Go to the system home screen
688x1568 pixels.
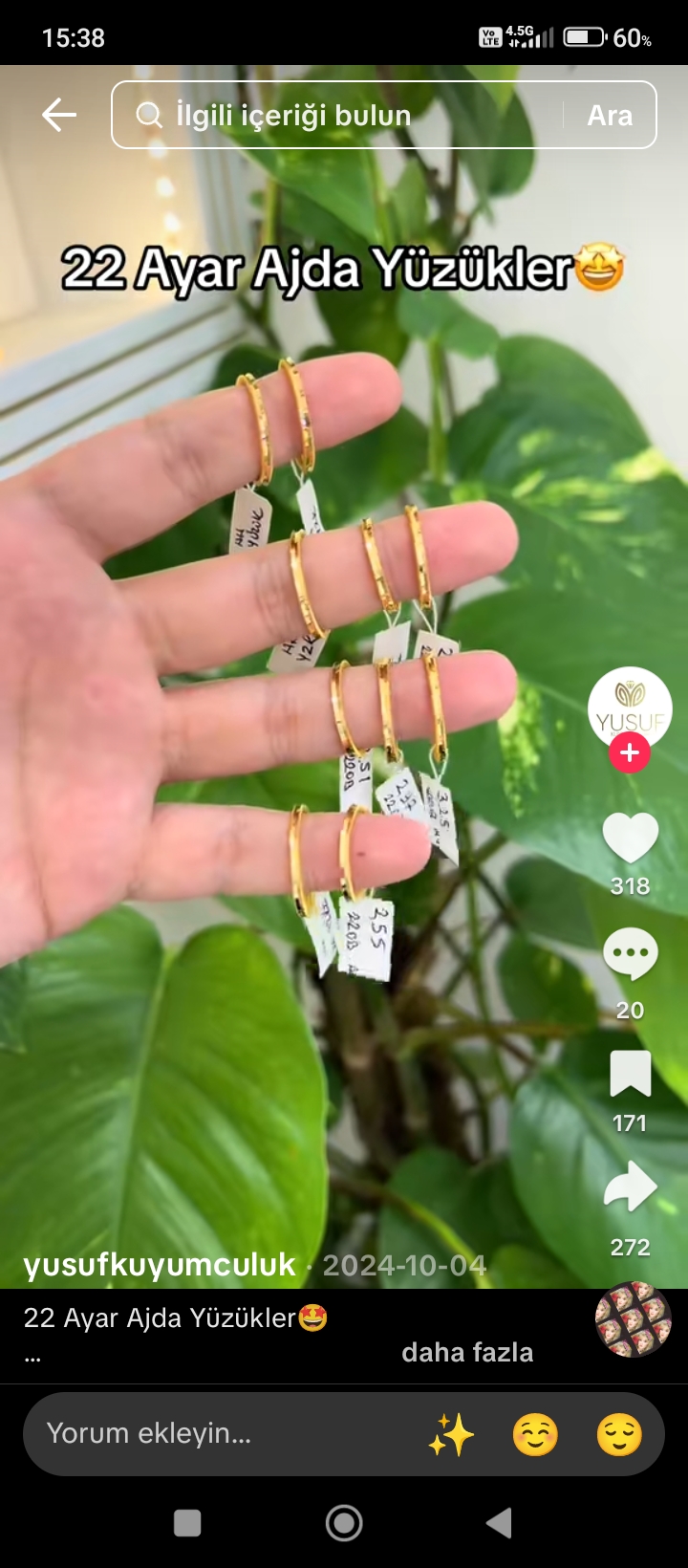tap(344, 1523)
